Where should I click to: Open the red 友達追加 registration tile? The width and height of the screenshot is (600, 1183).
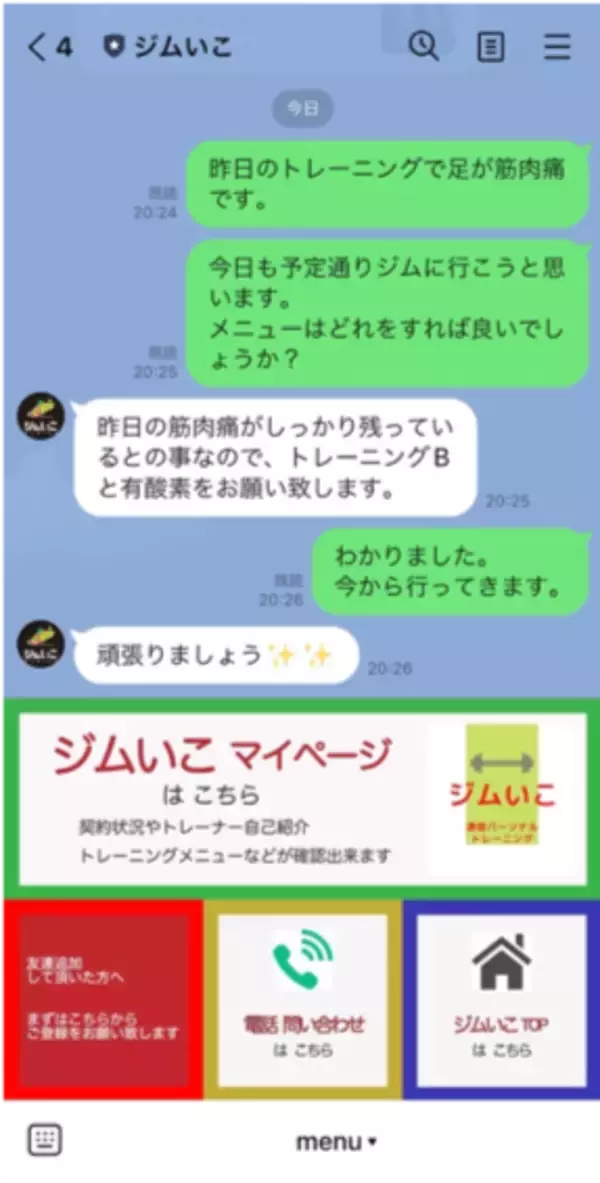point(104,1000)
